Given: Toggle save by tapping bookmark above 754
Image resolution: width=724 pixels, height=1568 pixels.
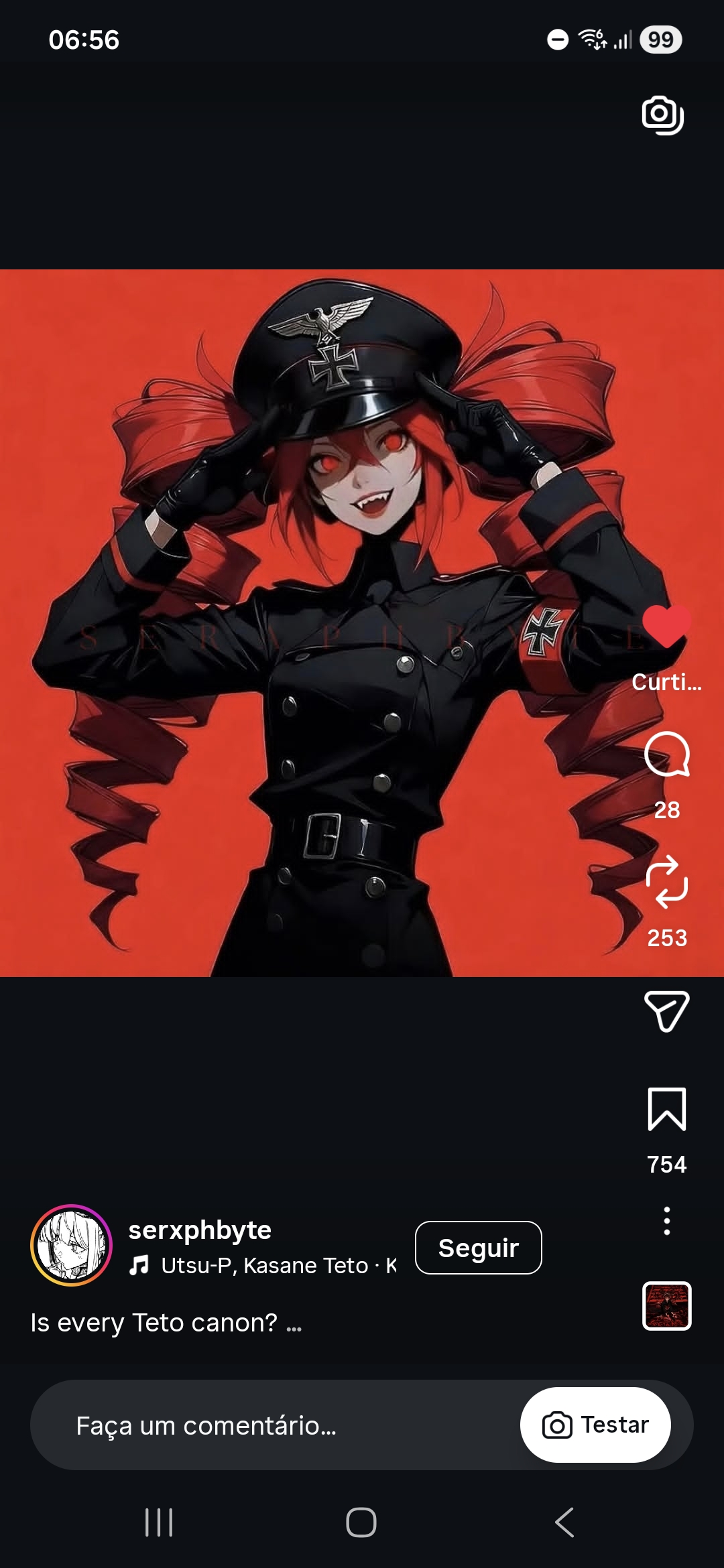Looking at the screenshot, I should 666,1109.
